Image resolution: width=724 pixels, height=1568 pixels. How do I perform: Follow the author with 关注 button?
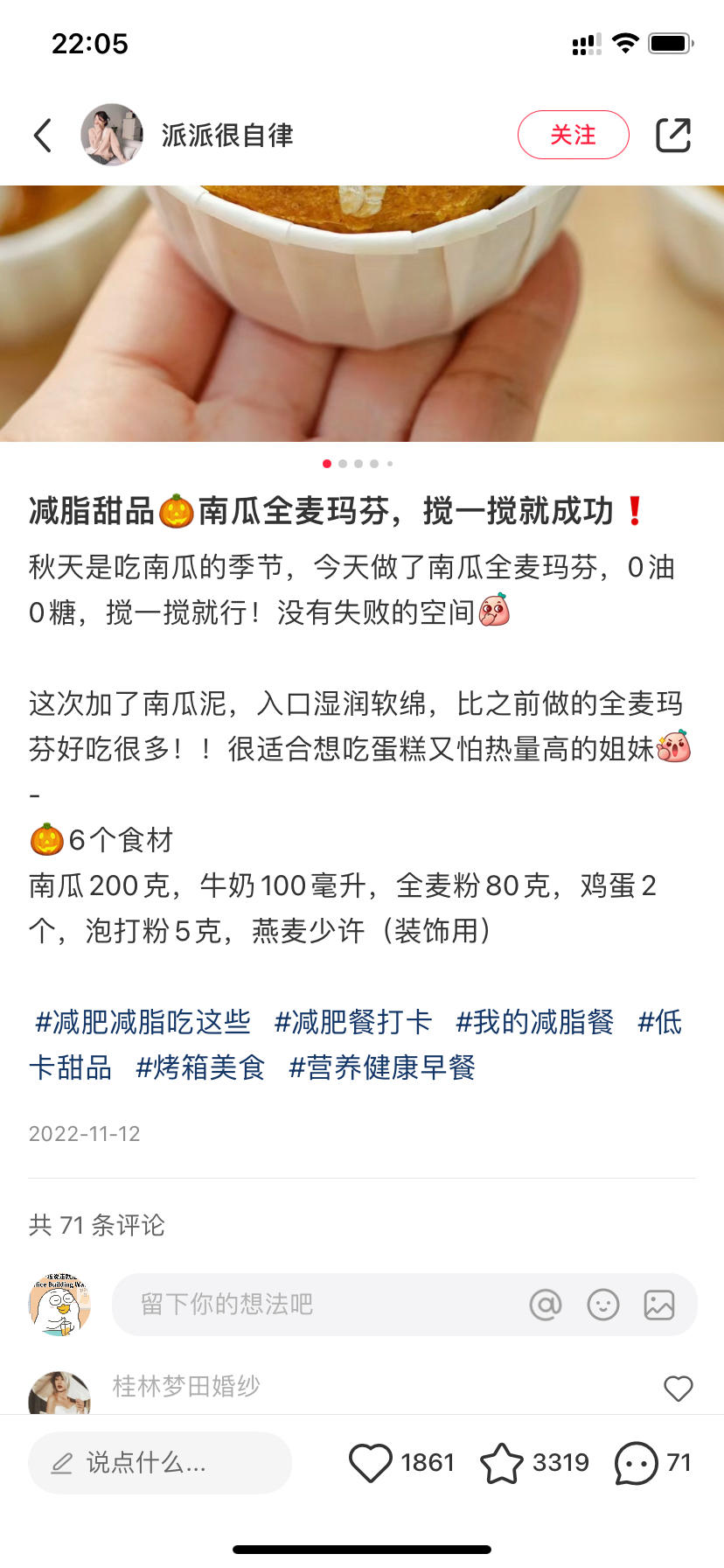[573, 135]
